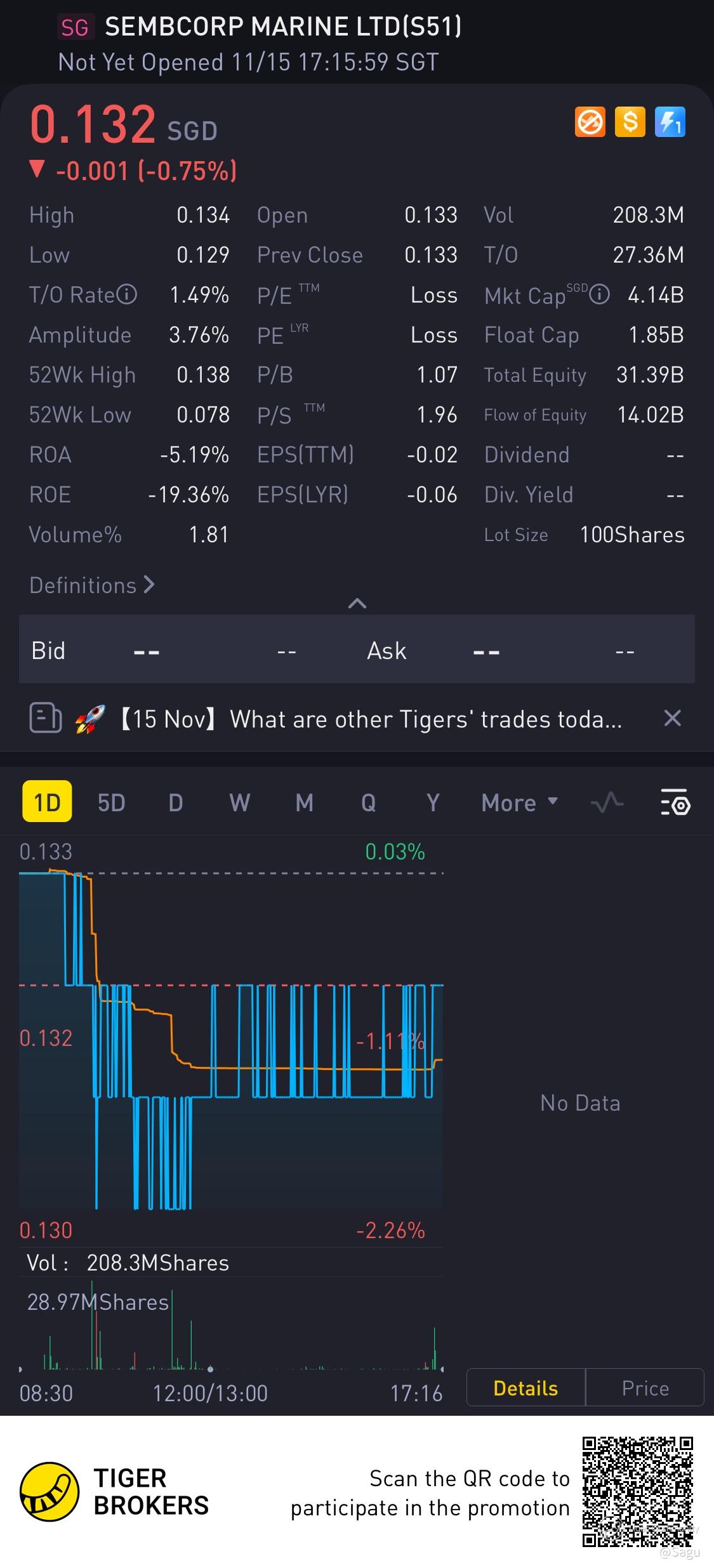The width and height of the screenshot is (714, 1568).
Task: Show the weekly W chart
Action: (239, 803)
